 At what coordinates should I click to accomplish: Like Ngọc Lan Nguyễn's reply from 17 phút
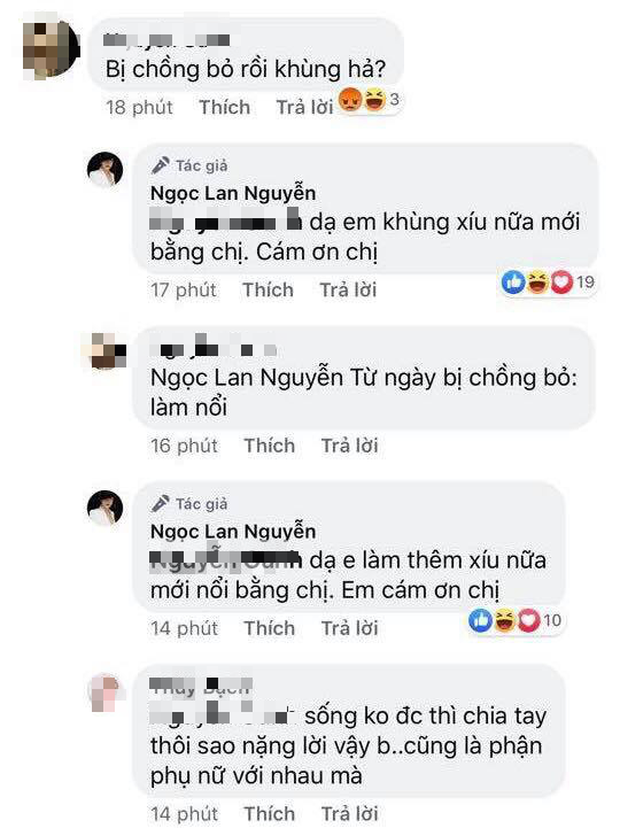(268, 290)
